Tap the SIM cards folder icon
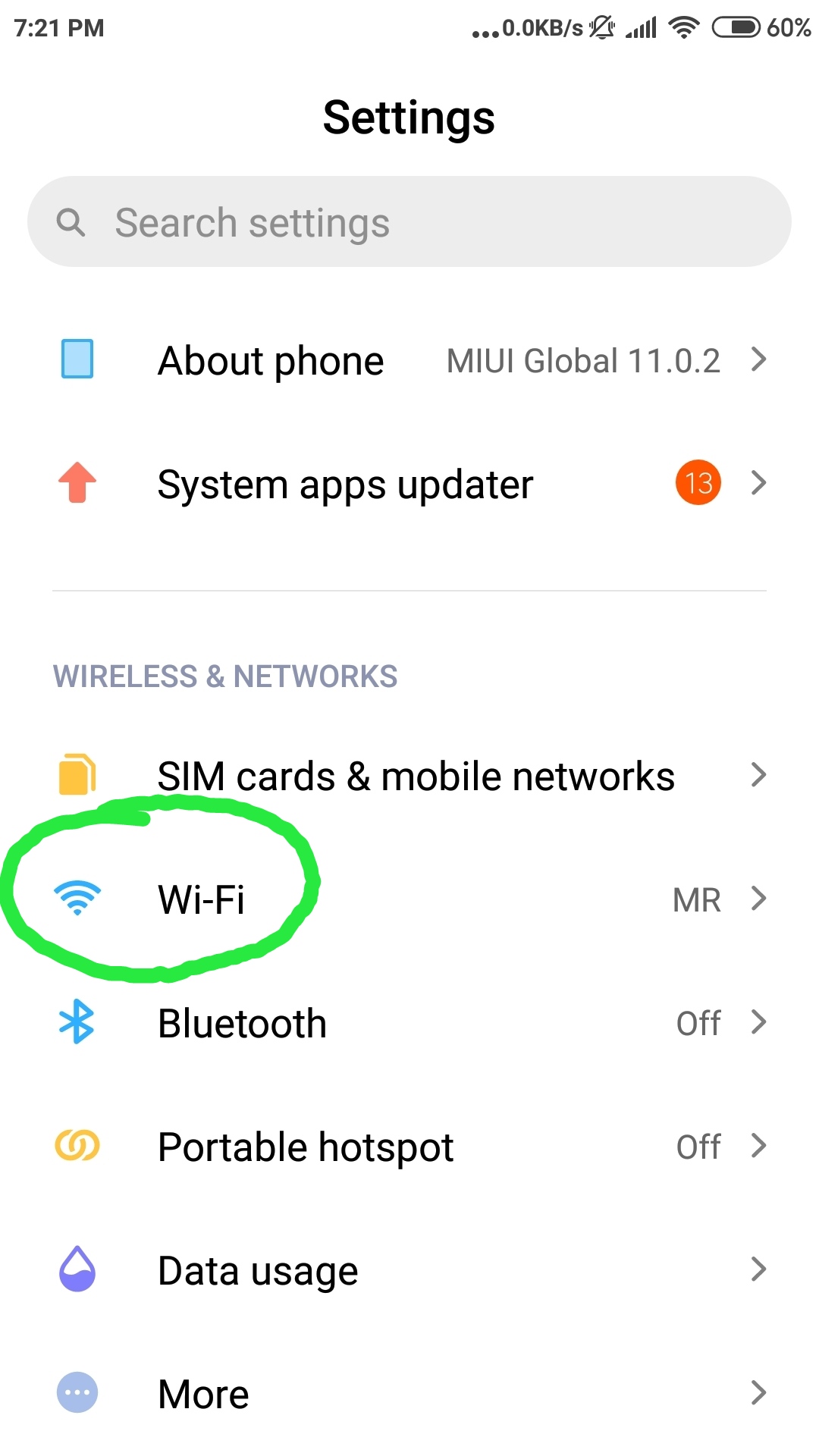The width and height of the screenshot is (819, 1456). pos(77,774)
